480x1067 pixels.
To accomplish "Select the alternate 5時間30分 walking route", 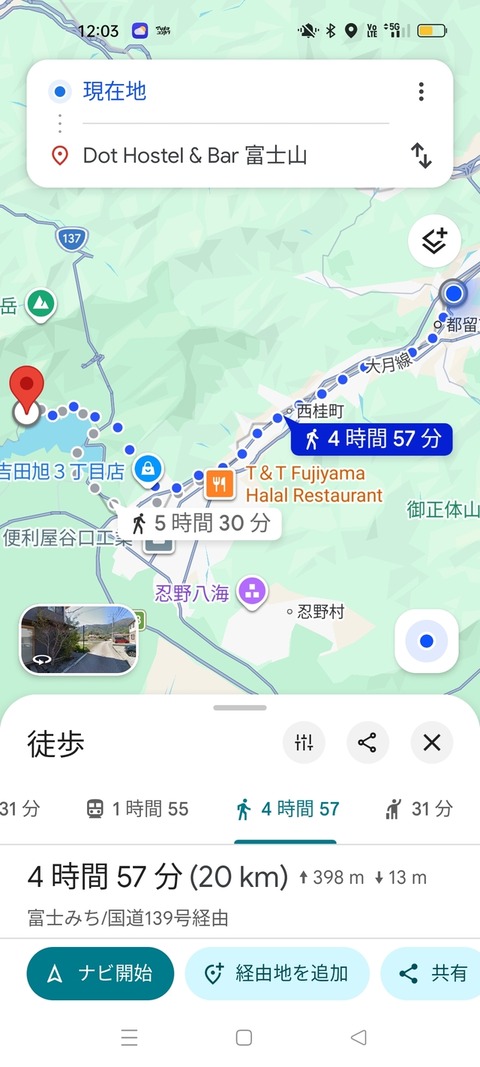I will pyautogui.click(x=200, y=523).
